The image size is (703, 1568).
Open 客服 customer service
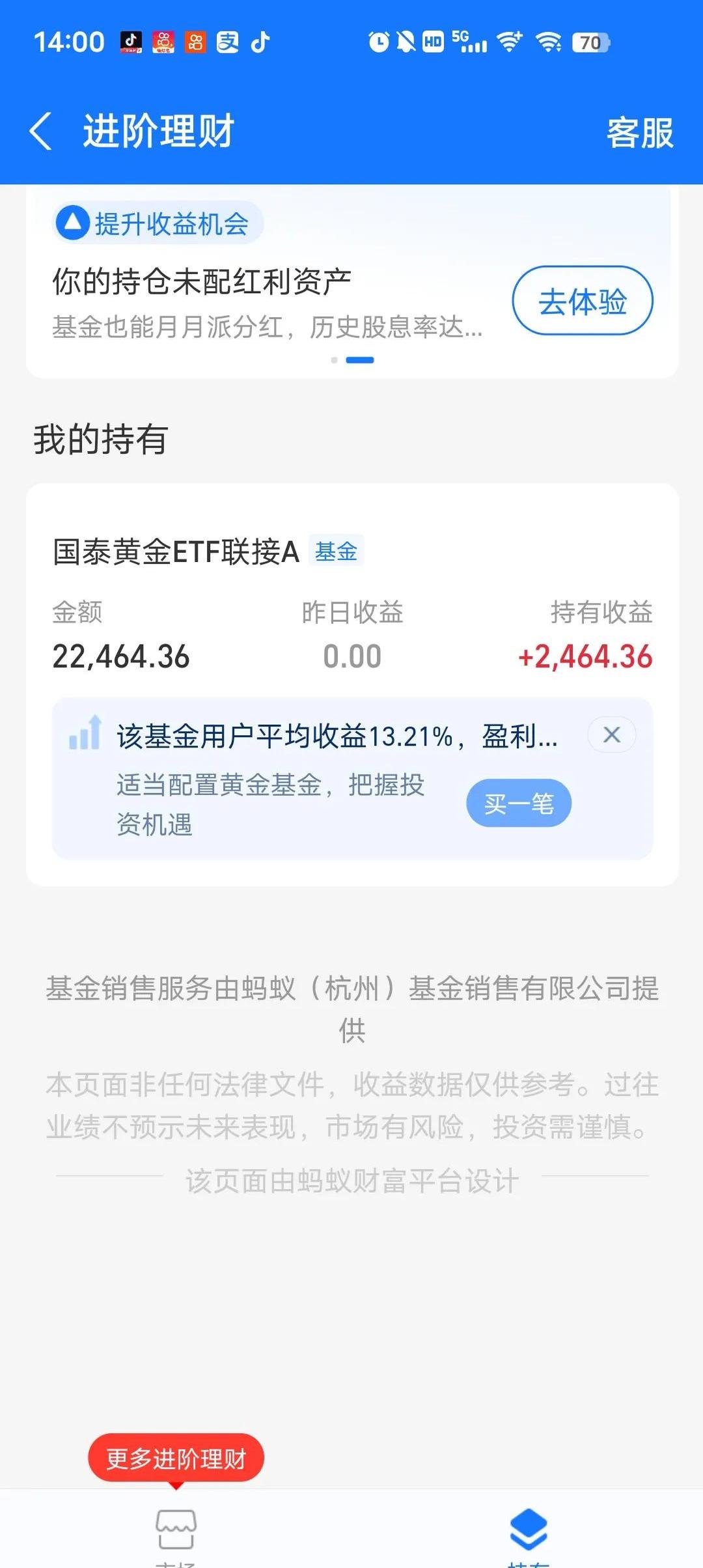click(x=640, y=132)
